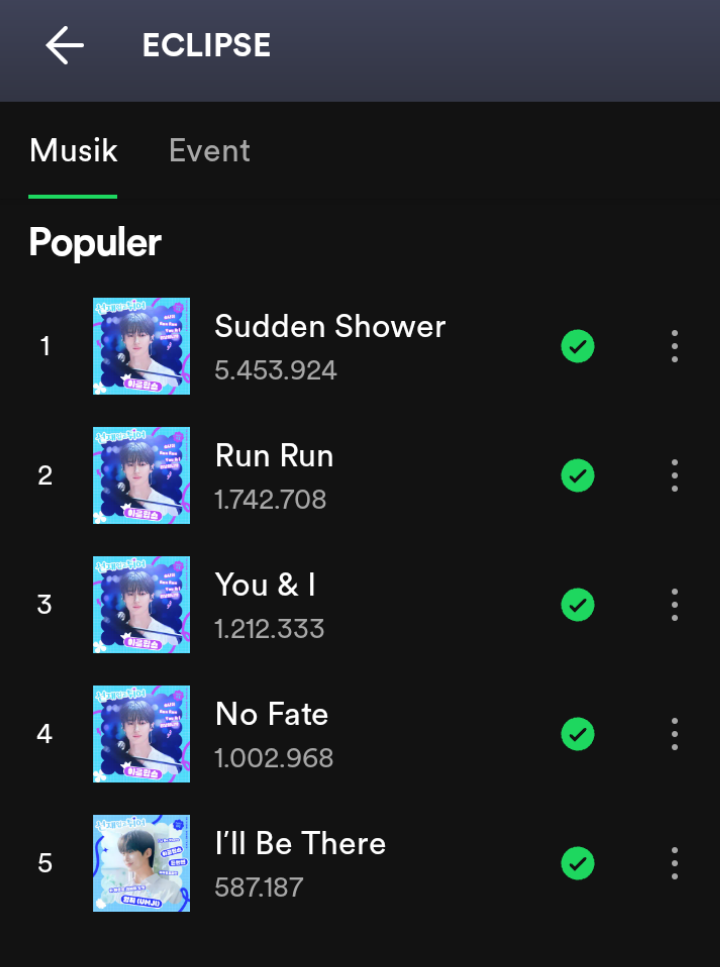
Task: Toggle the saved check for I'll Be There
Action: (x=577, y=862)
